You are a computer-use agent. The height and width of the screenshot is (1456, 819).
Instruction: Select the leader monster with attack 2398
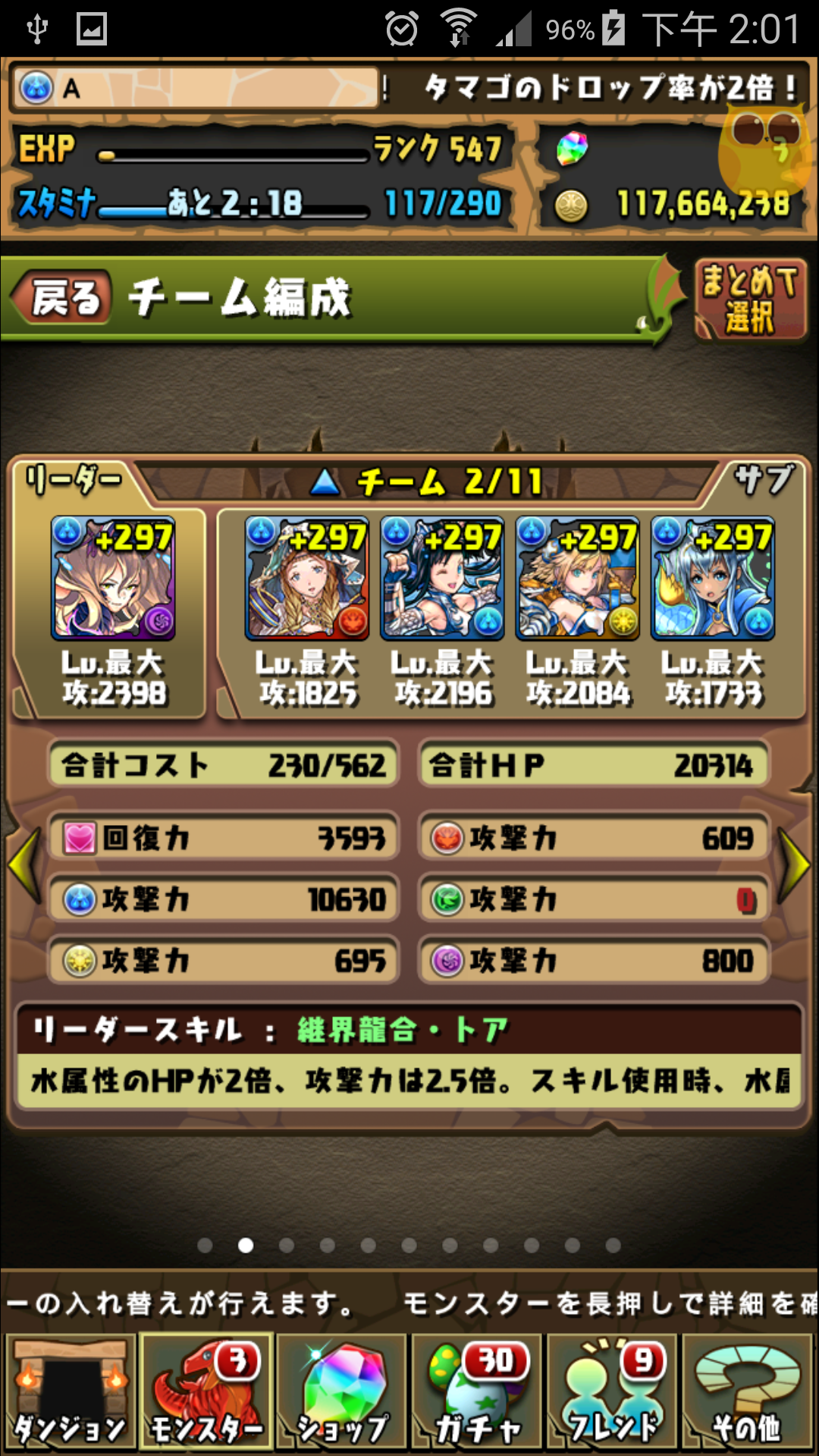[113, 578]
